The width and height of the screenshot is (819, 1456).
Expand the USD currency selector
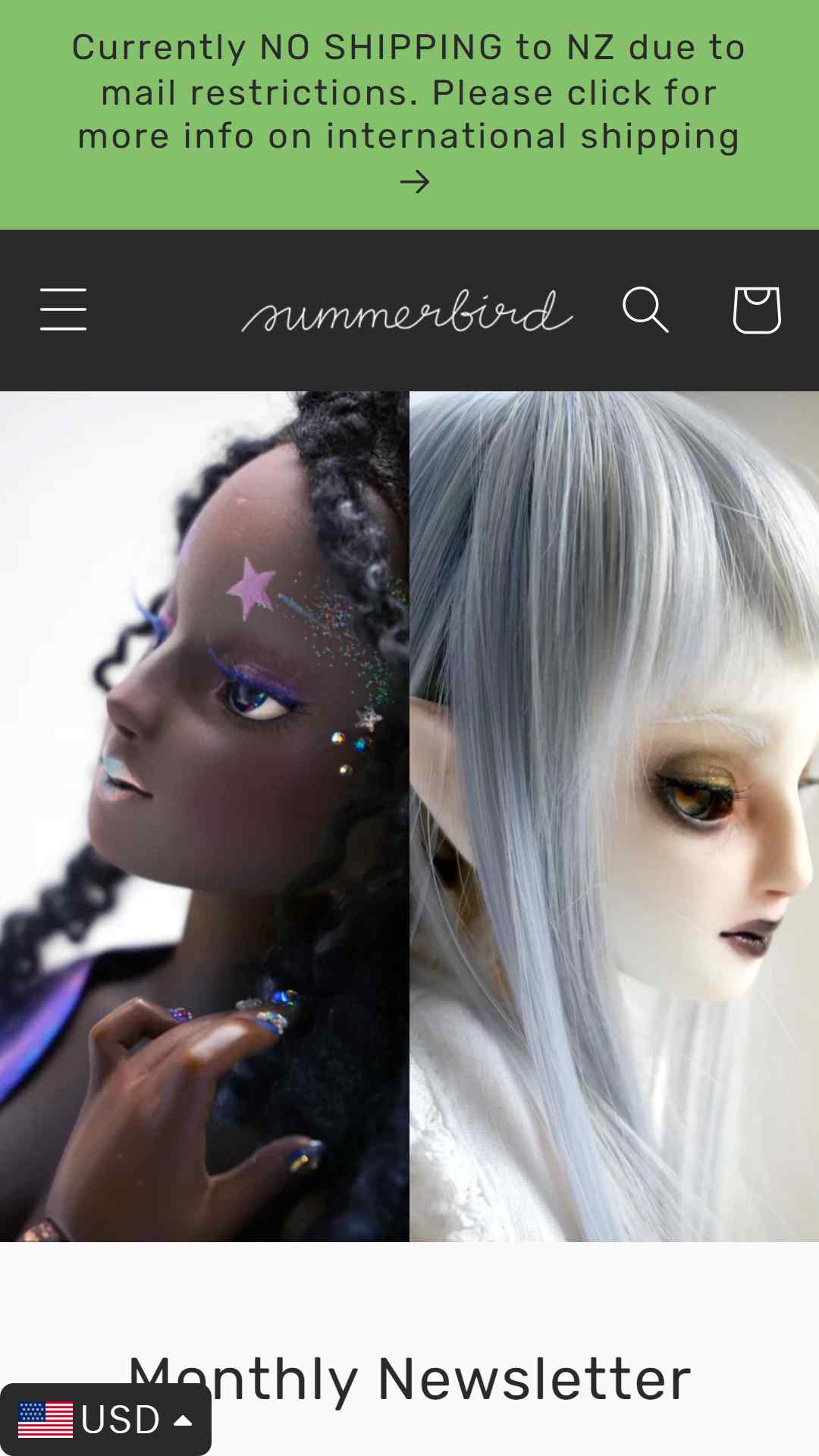(105, 1420)
